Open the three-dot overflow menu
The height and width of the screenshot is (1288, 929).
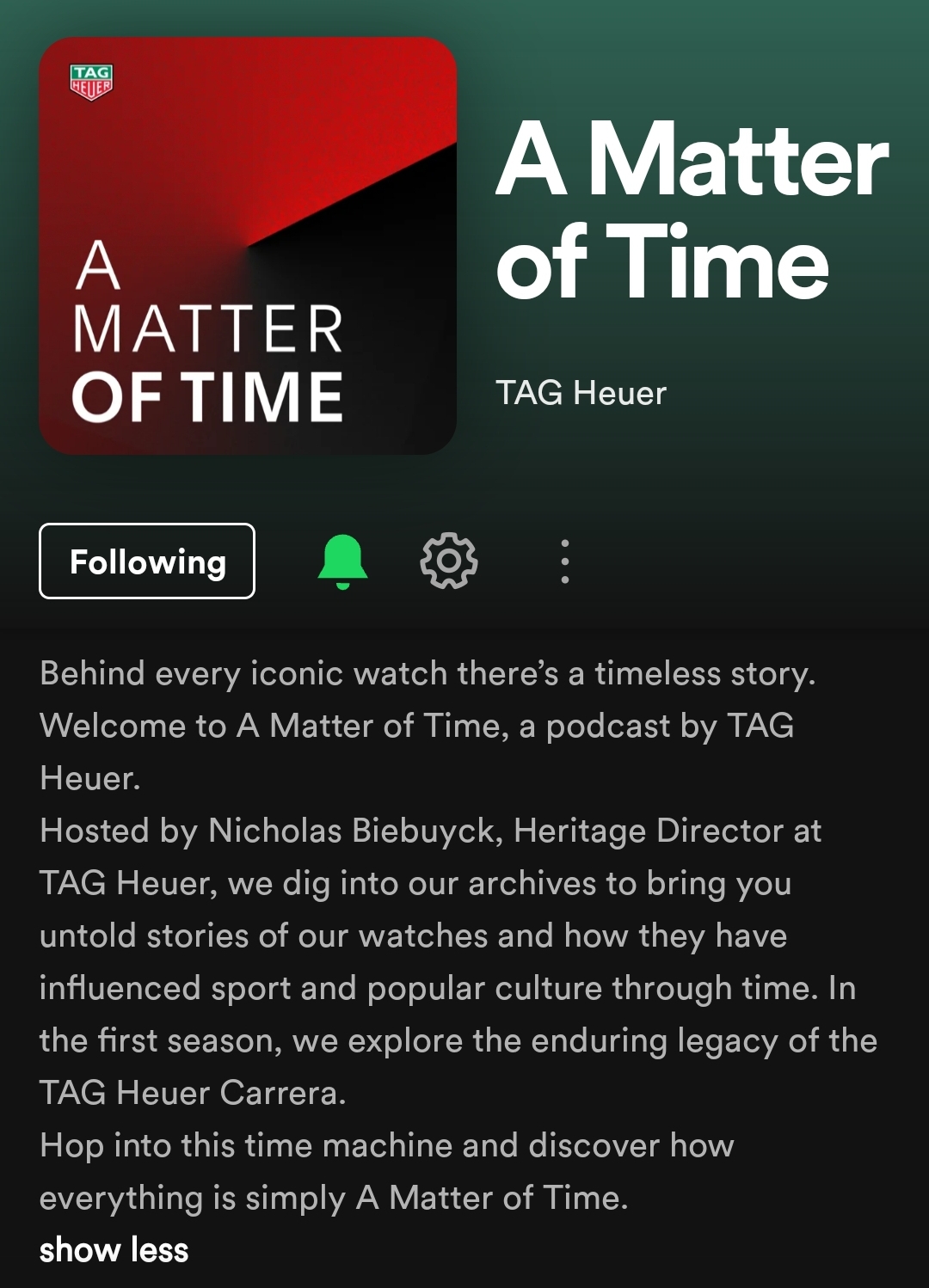(564, 561)
